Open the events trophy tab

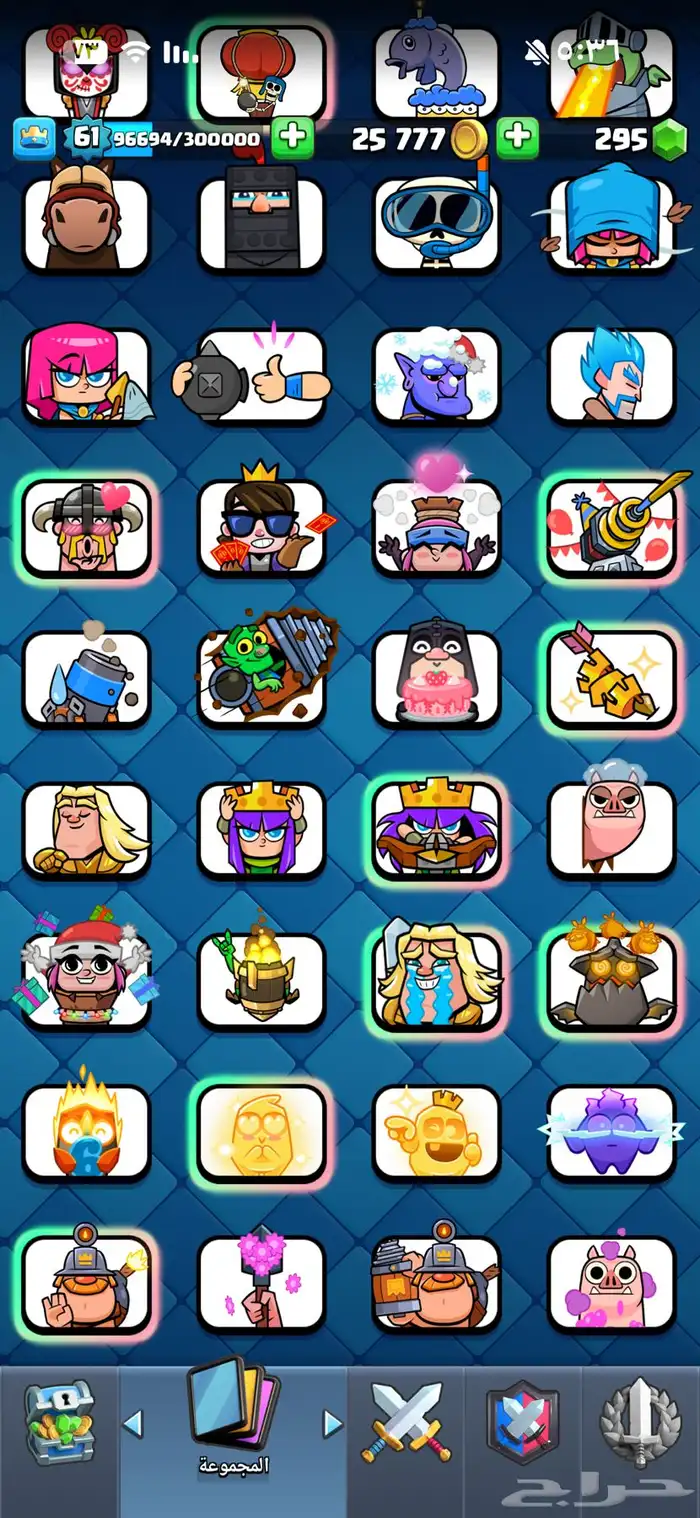639,1420
